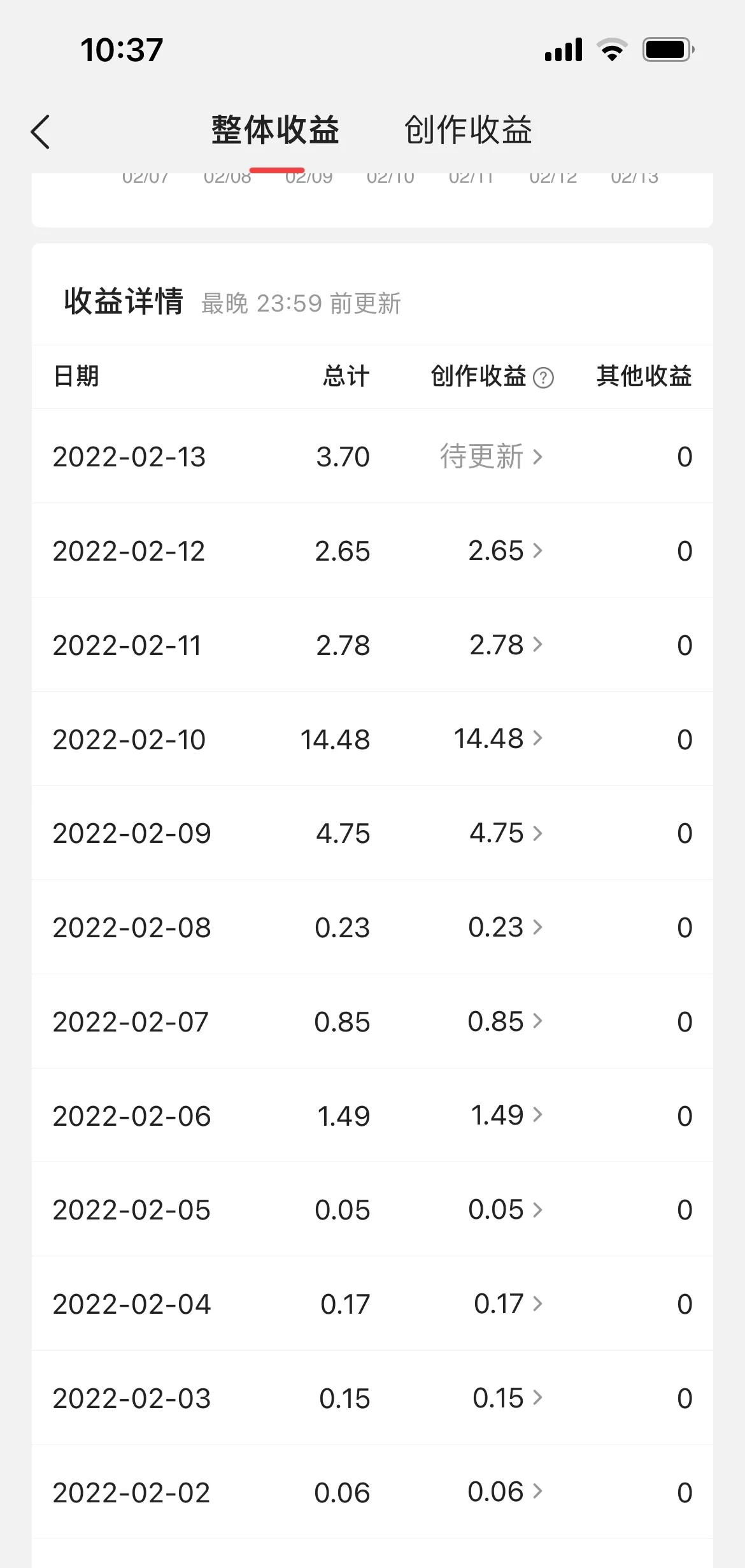Screen dimensions: 745x1568
Task: Select the 整体收益 tab
Action: [x=275, y=130]
